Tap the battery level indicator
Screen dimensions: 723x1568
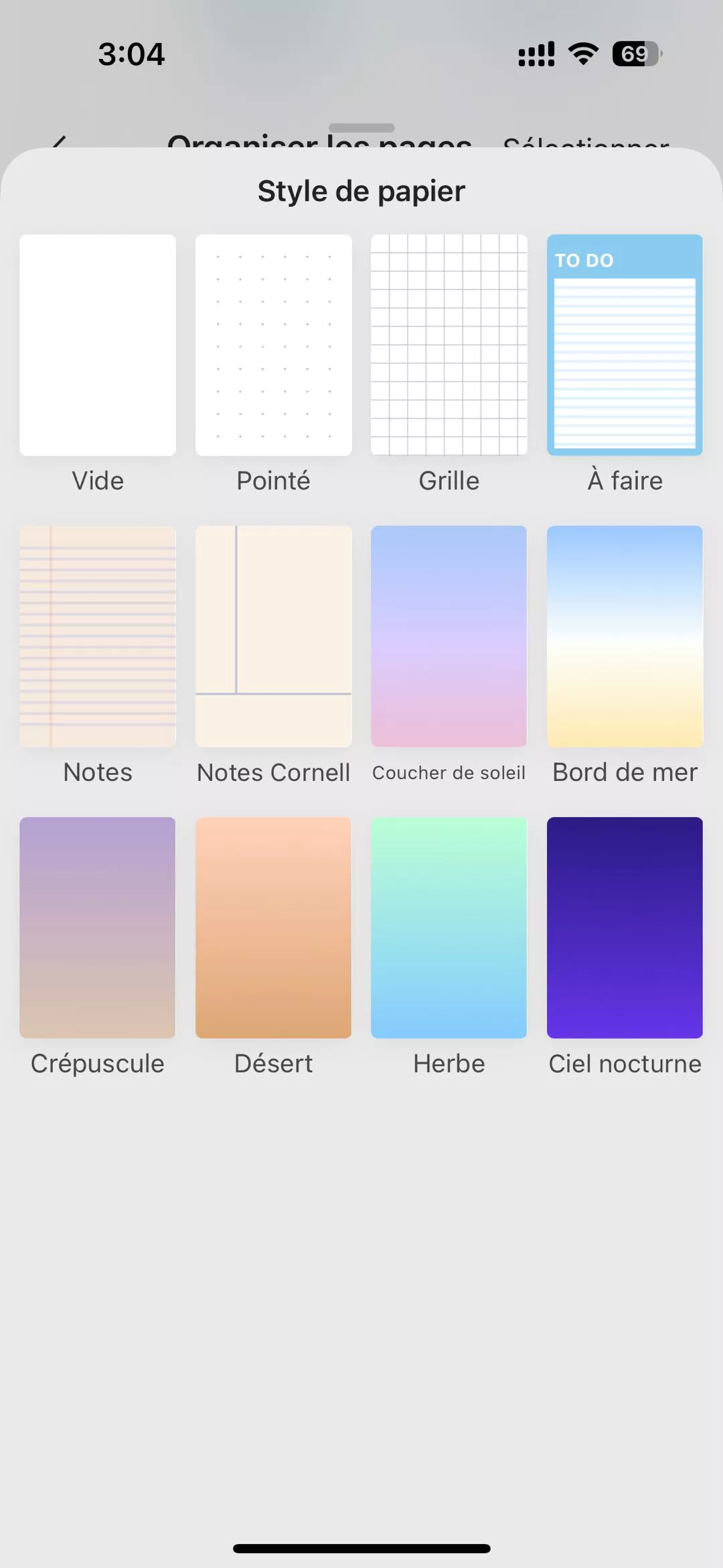pyautogui.click(x=635, y=54)
